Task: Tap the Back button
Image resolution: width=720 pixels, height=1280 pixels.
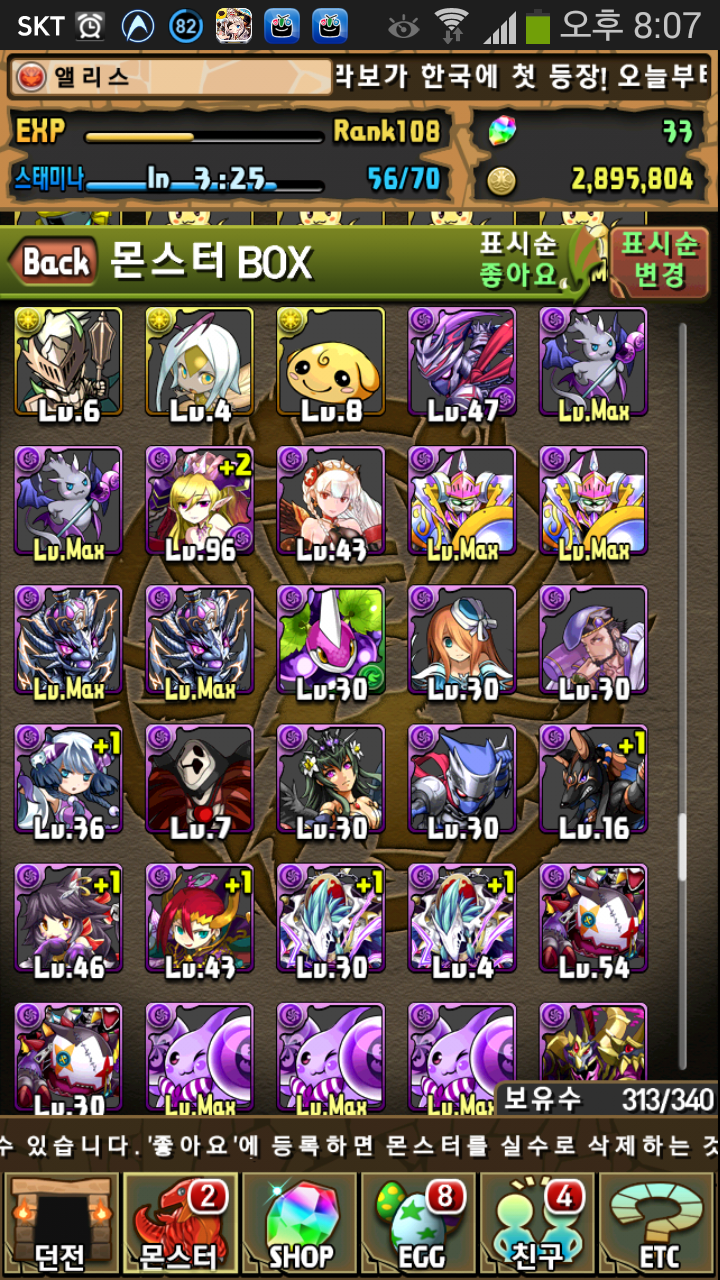Action: click(55, 263)
